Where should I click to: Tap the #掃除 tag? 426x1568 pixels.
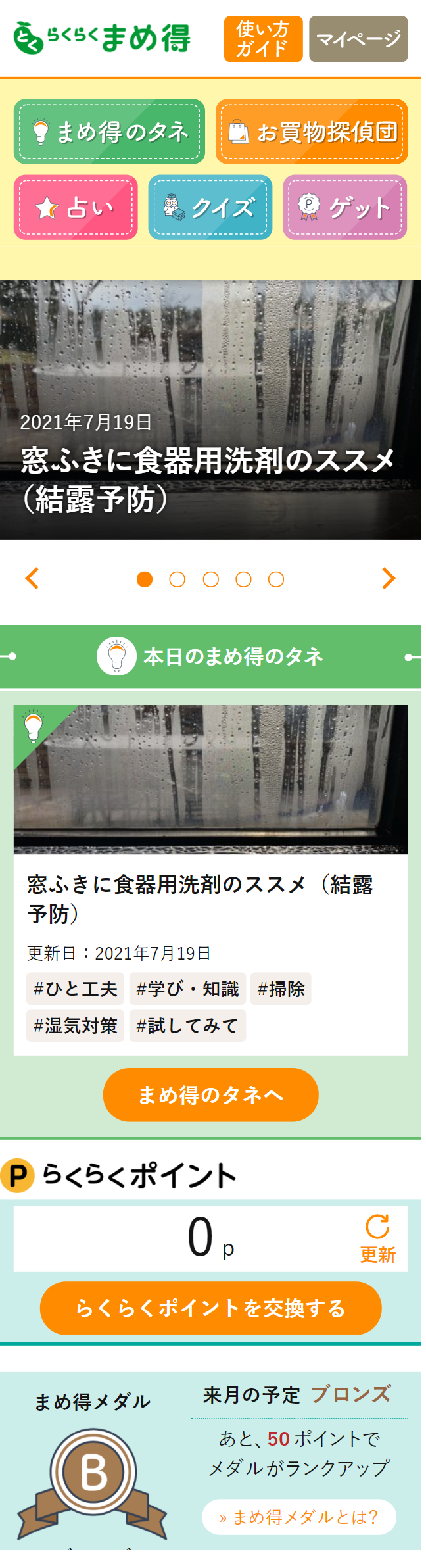point(281,989)
